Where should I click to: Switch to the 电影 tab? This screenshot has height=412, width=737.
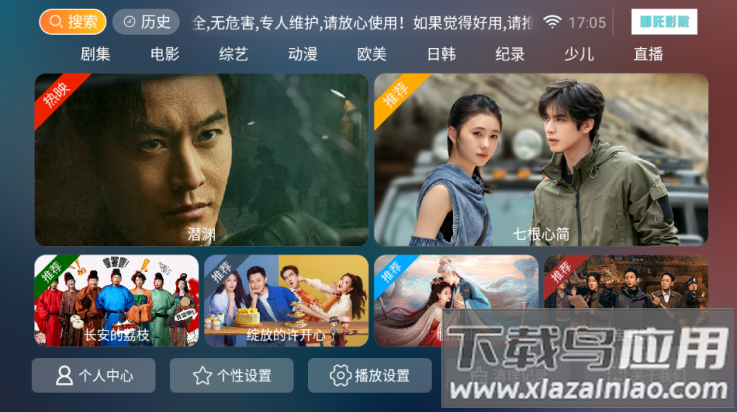click(x=165, y=54)
